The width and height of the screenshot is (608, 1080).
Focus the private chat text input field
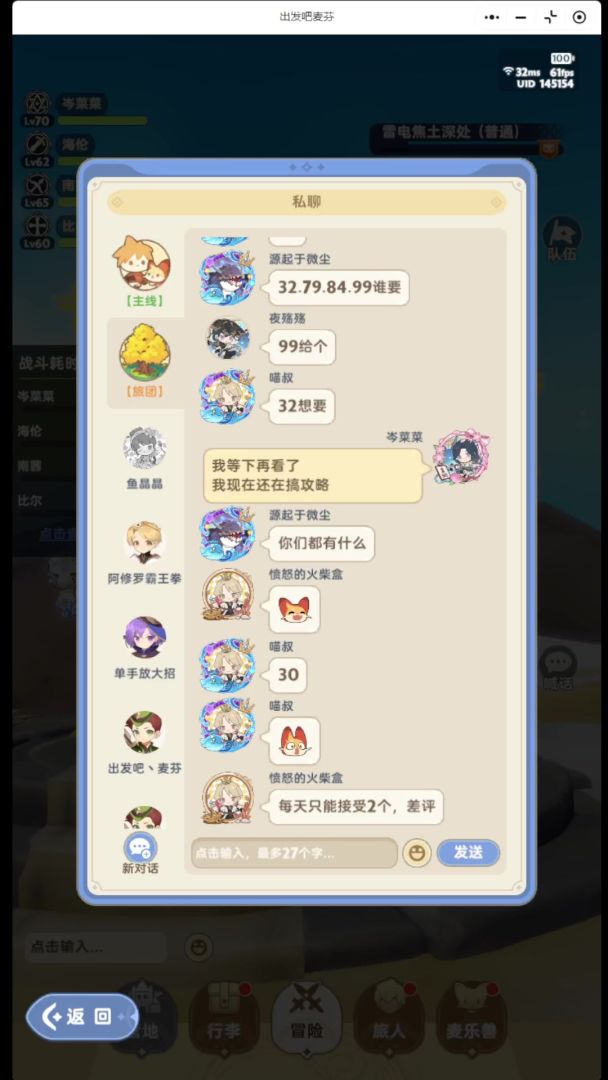click(294, 853)
